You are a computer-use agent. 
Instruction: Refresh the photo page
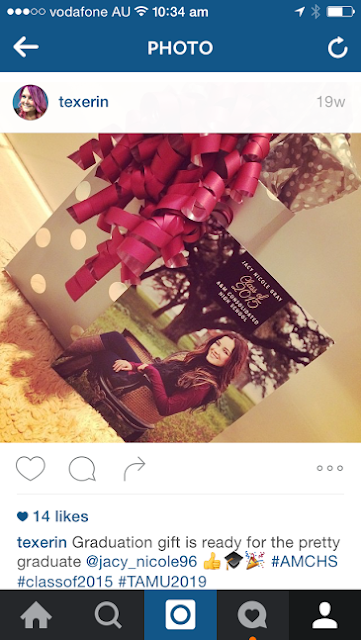(337, 48)
